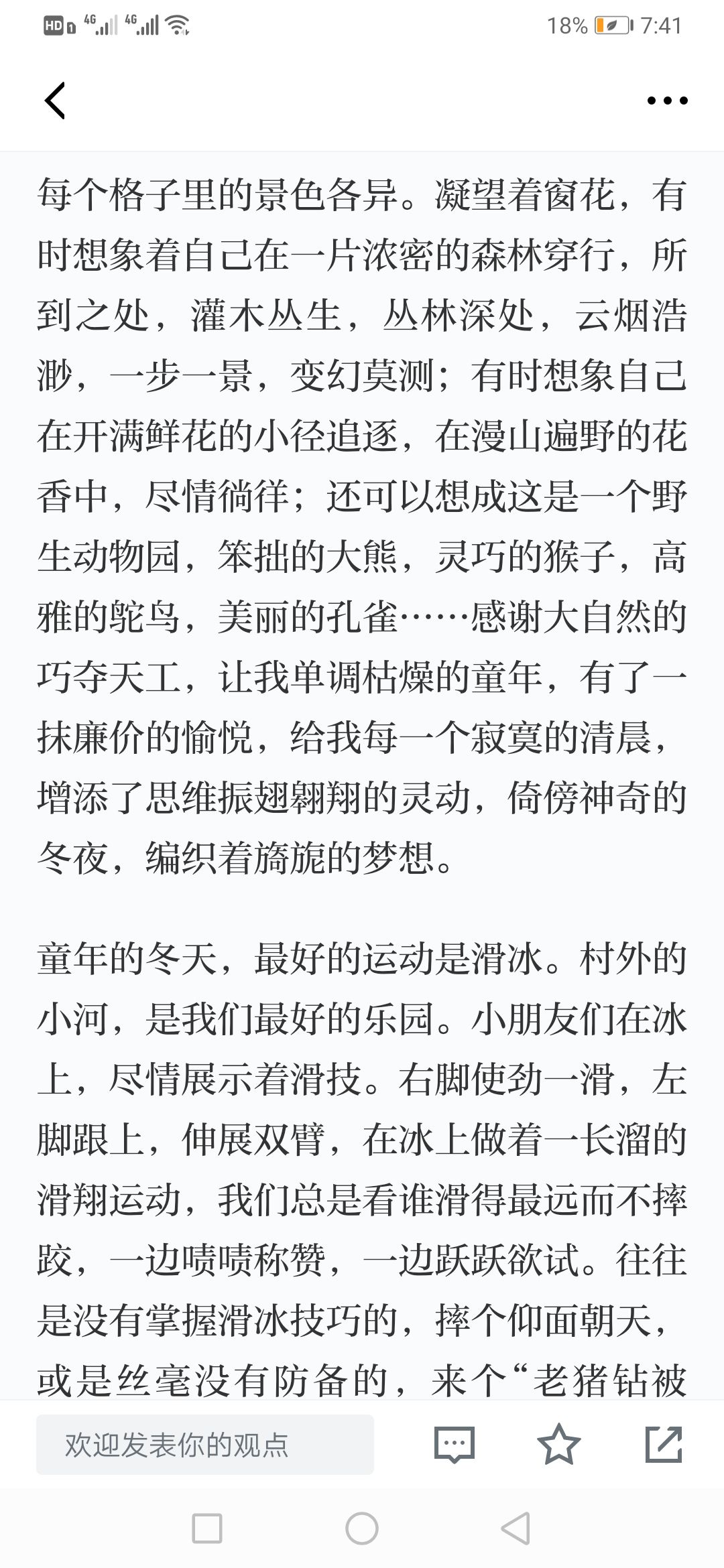Tap the comment field "欢迎发表你的观点"
This screenshot has height=1568, width=724.
(x=205, y=1444)
